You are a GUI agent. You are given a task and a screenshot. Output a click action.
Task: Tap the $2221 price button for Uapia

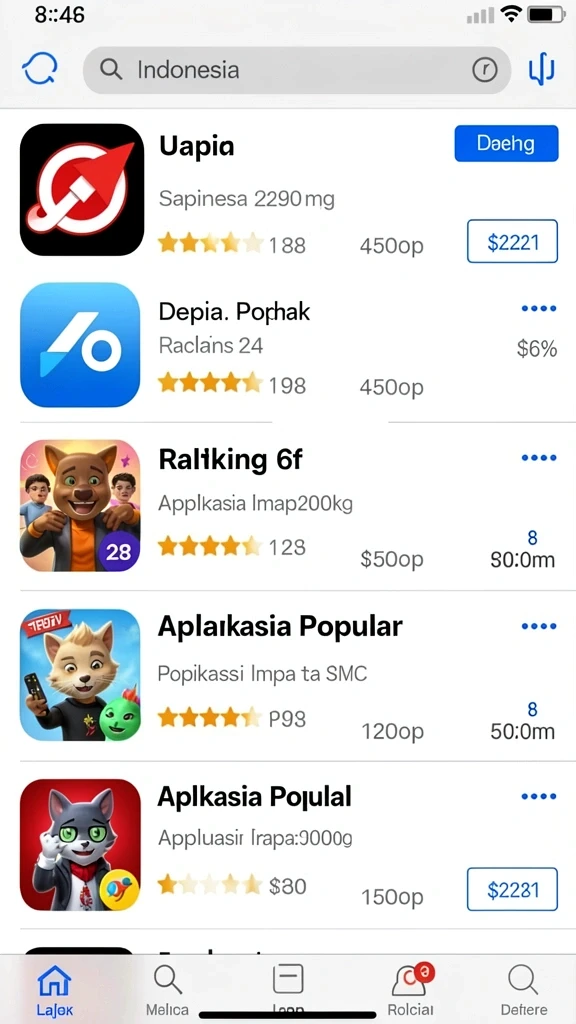513,242
